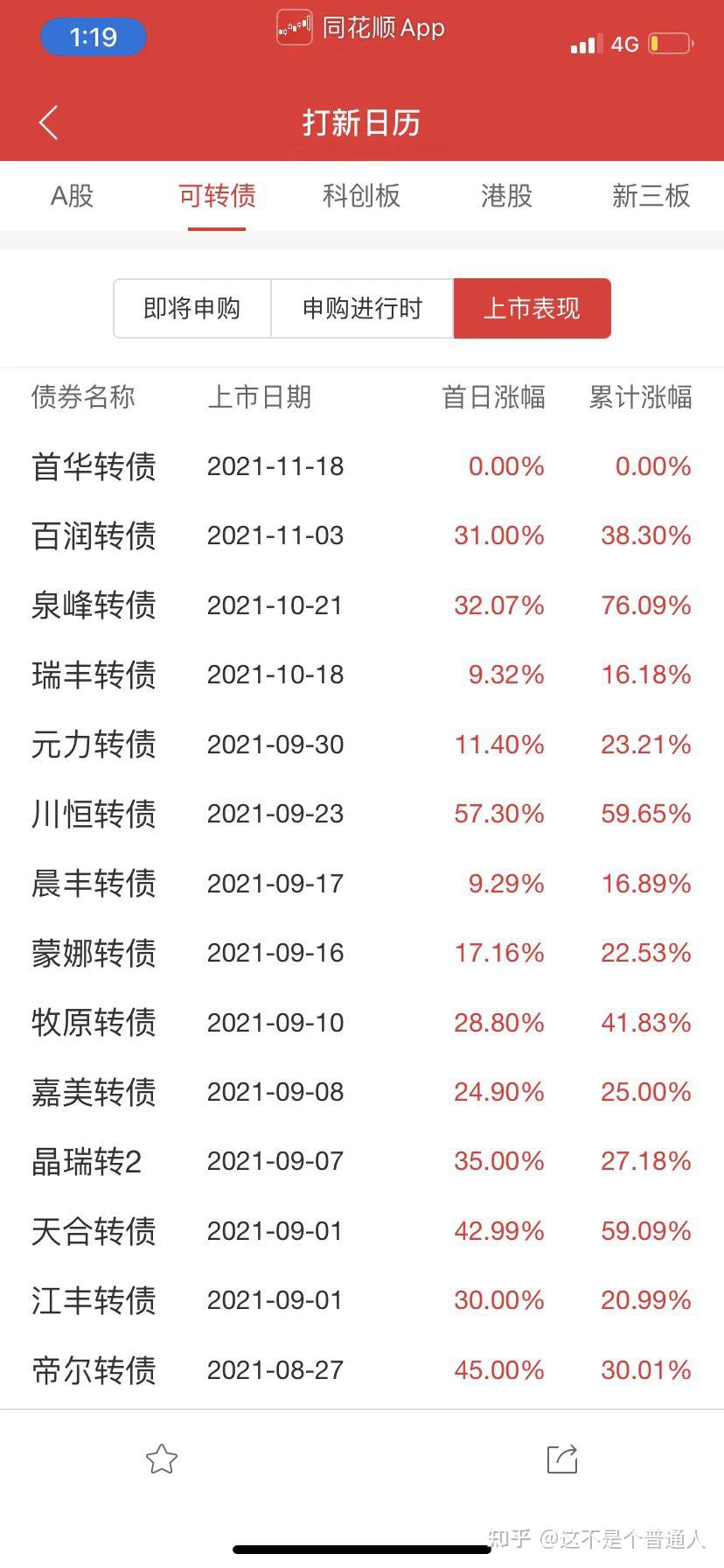
Task: Tap the signal strength bars icon
Action: click(x=586, y=43)
